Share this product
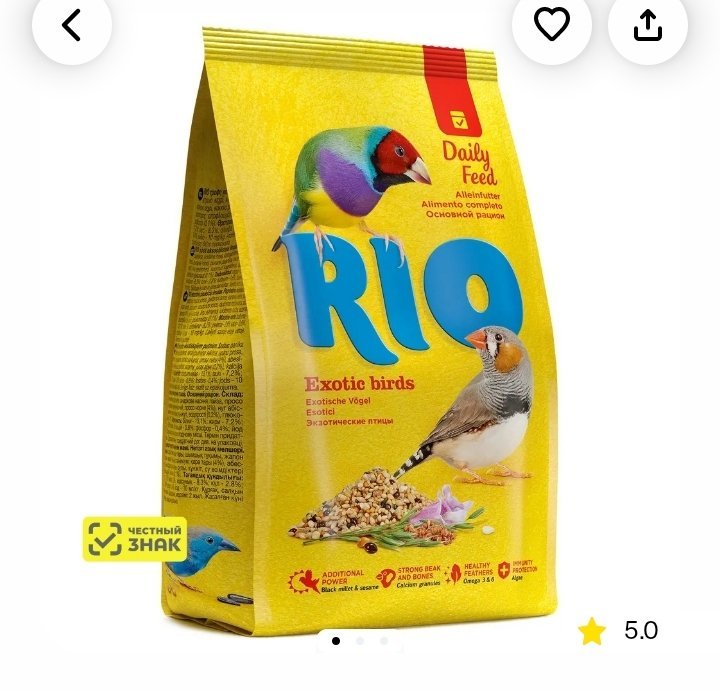Screen dimensions: 720x691 click(648, 25)
